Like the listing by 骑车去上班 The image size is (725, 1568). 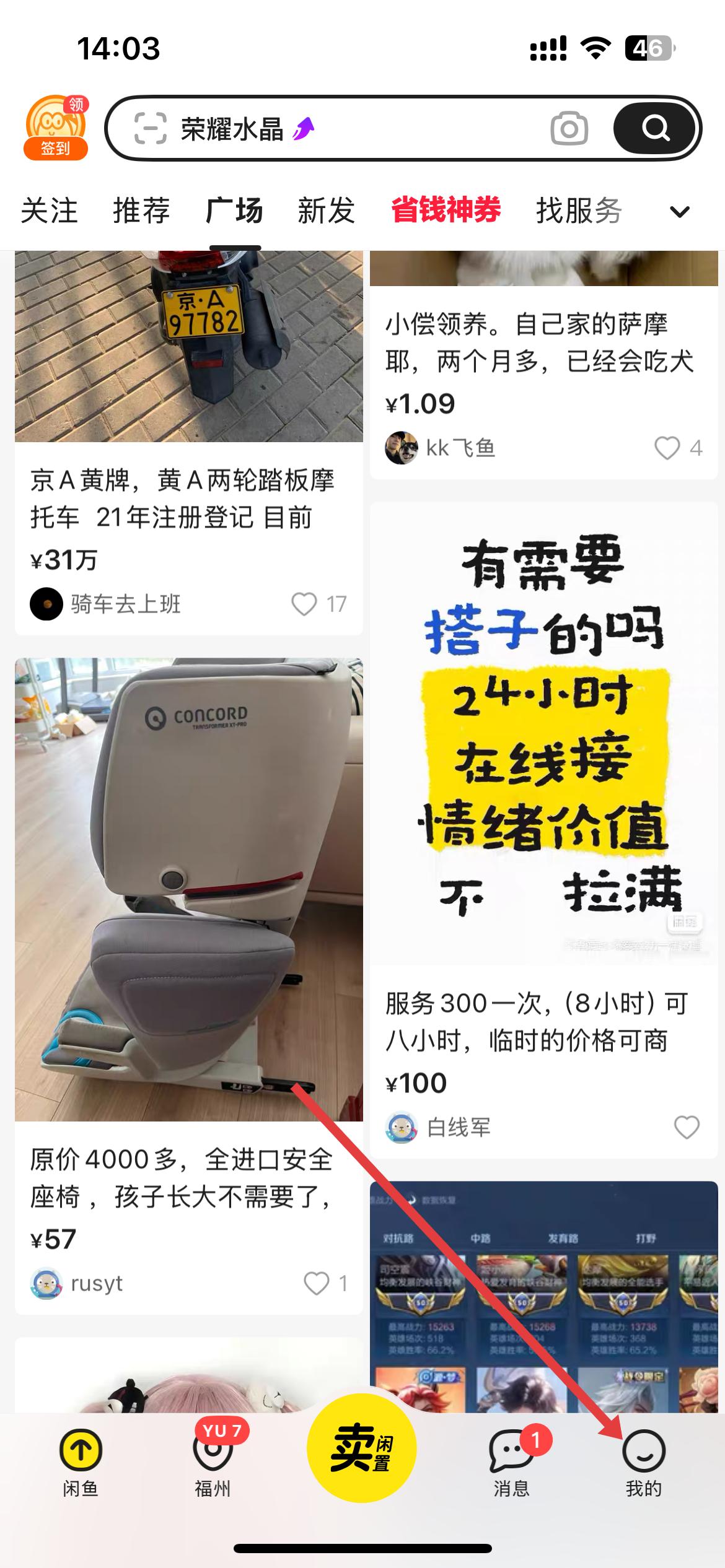point(304,604)
